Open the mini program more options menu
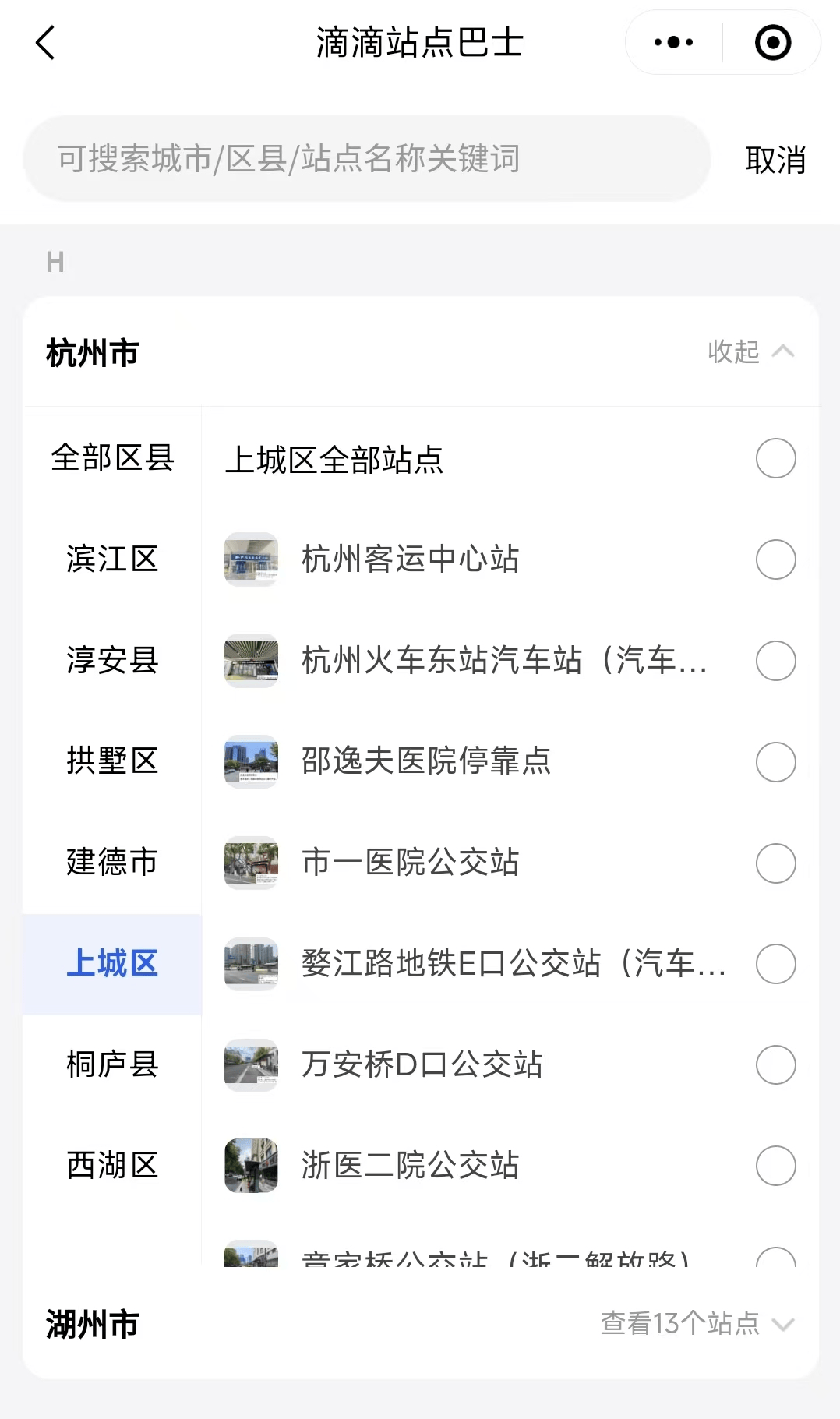The height and width of the screenshot is (1419, 840). click(674, 43)
